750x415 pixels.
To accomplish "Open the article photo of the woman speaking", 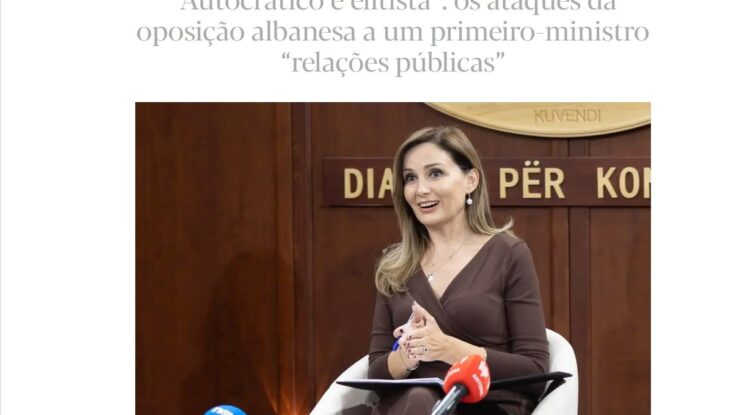I will pos(392,258).
